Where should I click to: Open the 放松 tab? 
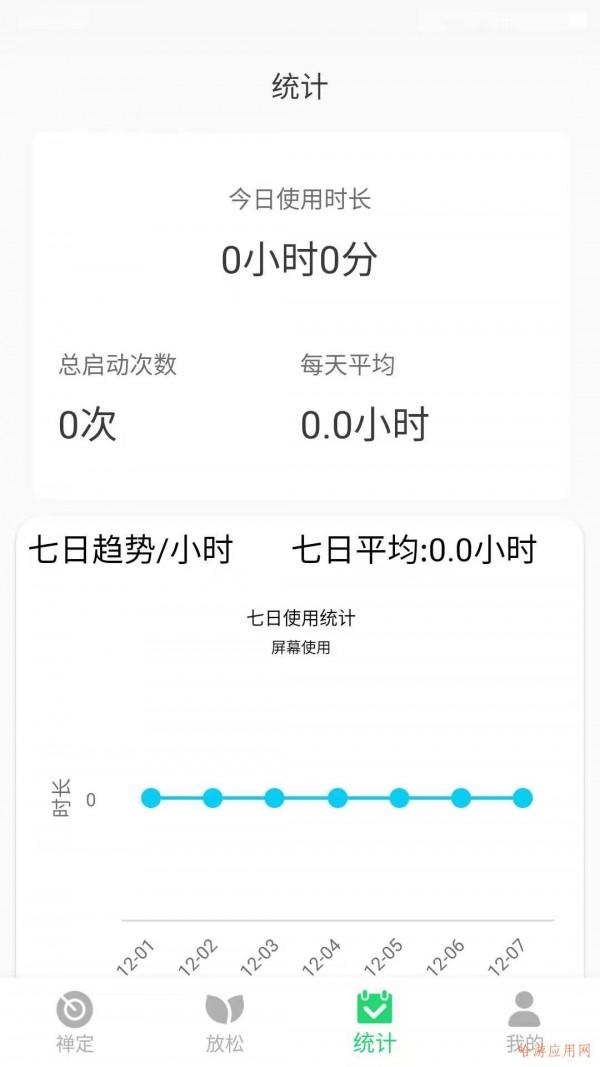pyautogui.click(x=225, y=1020)
